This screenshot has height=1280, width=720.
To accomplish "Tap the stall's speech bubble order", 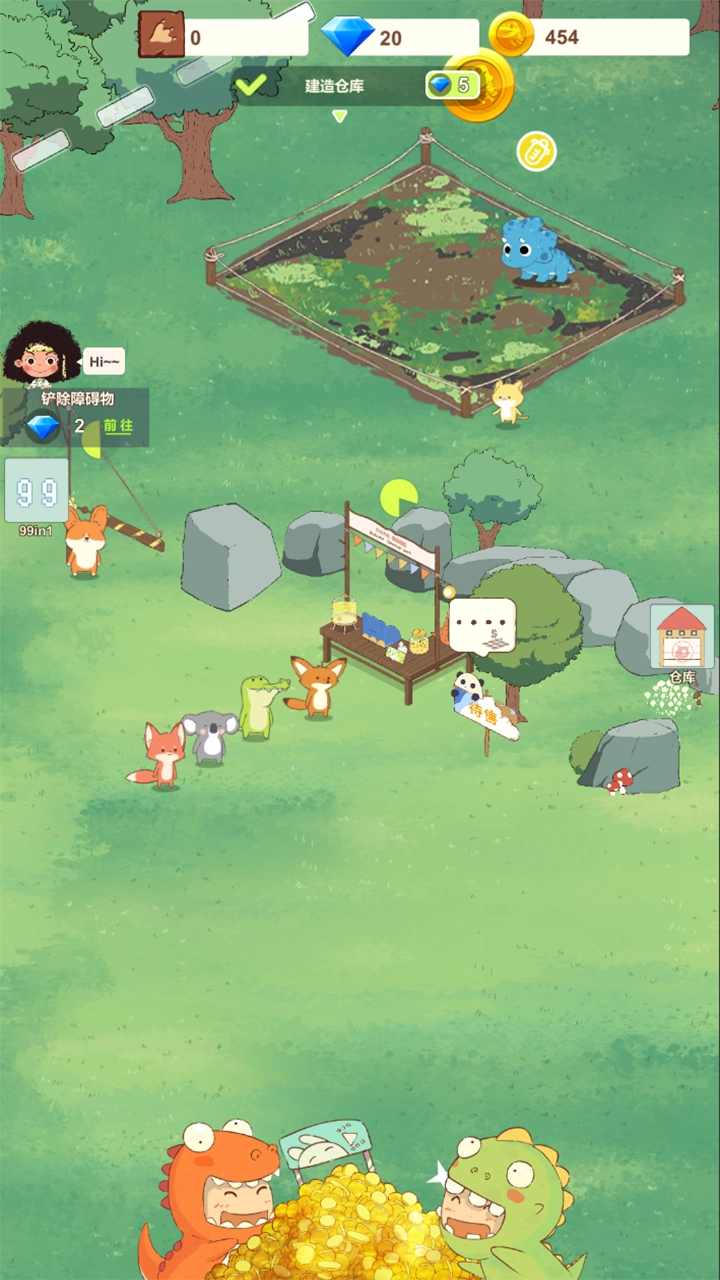I will pos(483,625).
